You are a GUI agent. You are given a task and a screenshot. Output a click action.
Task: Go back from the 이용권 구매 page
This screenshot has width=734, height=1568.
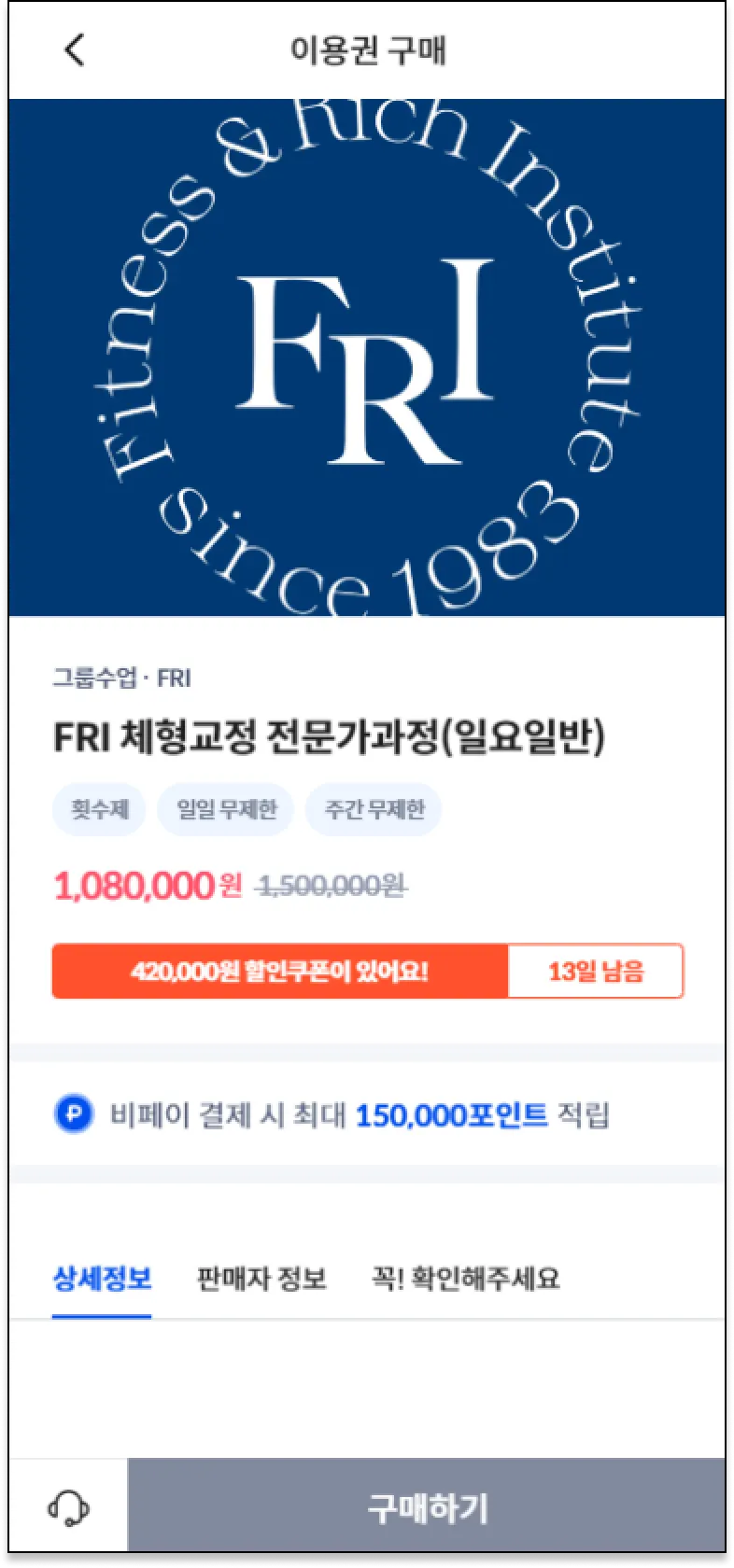pos(75,49)
